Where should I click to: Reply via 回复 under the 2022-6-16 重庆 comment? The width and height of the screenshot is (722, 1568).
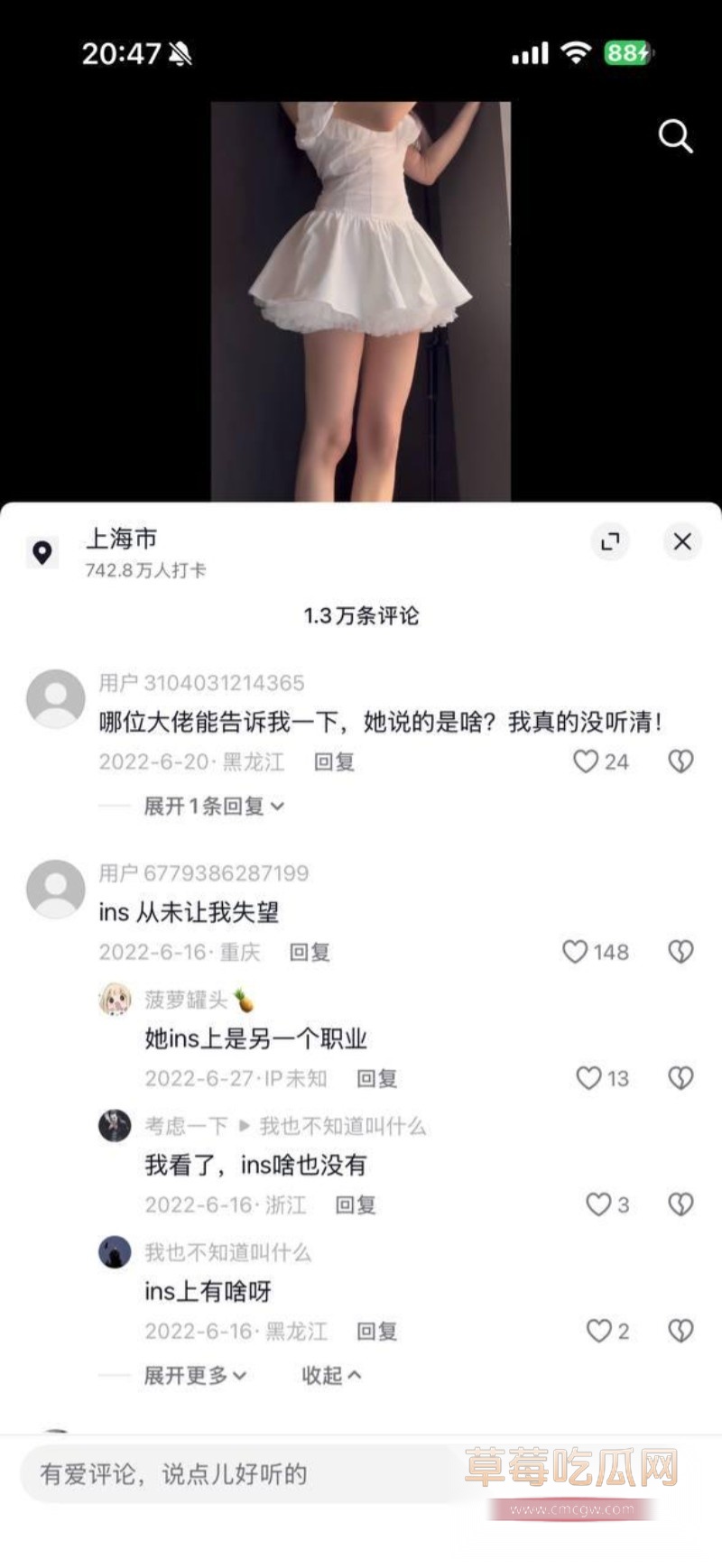point(310,953)
